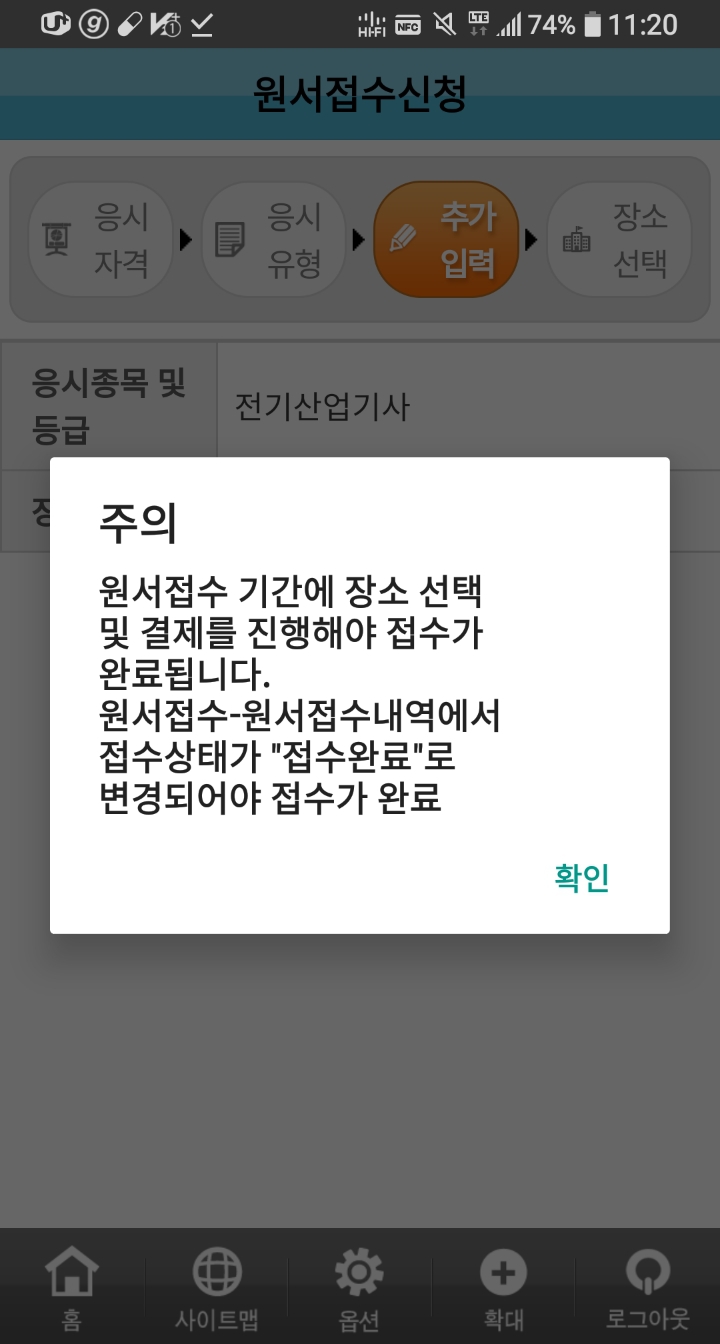The height and width of the screenshot is (1344, 720).
Task: Select the 응시유형 step
Action: 273,240
